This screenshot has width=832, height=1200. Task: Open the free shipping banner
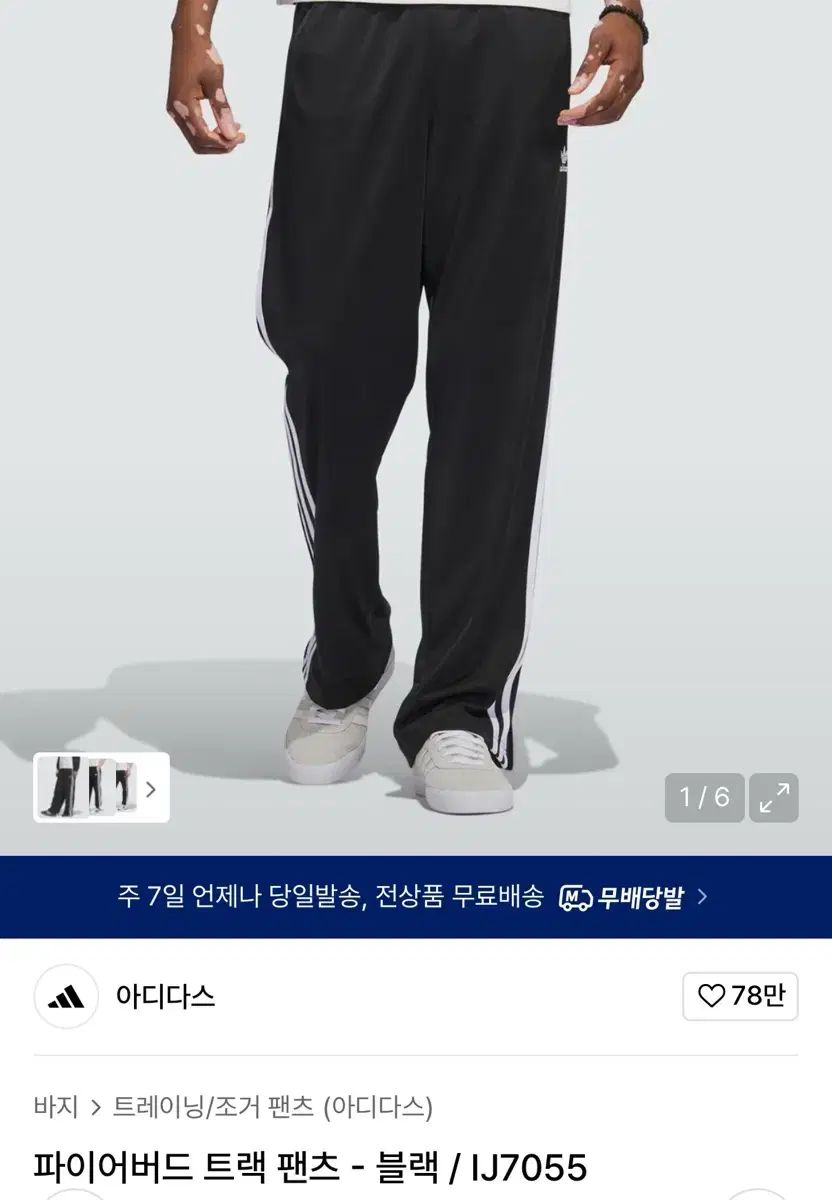pyautogui.click(x=416, y=896)
